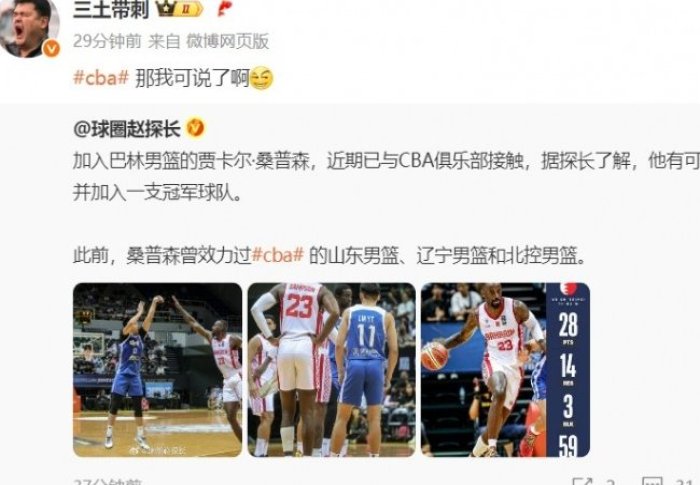The width and height of the screenshot is (700, 485).
Task: View the first photo of the jump shot
Action: click(157, 370)
